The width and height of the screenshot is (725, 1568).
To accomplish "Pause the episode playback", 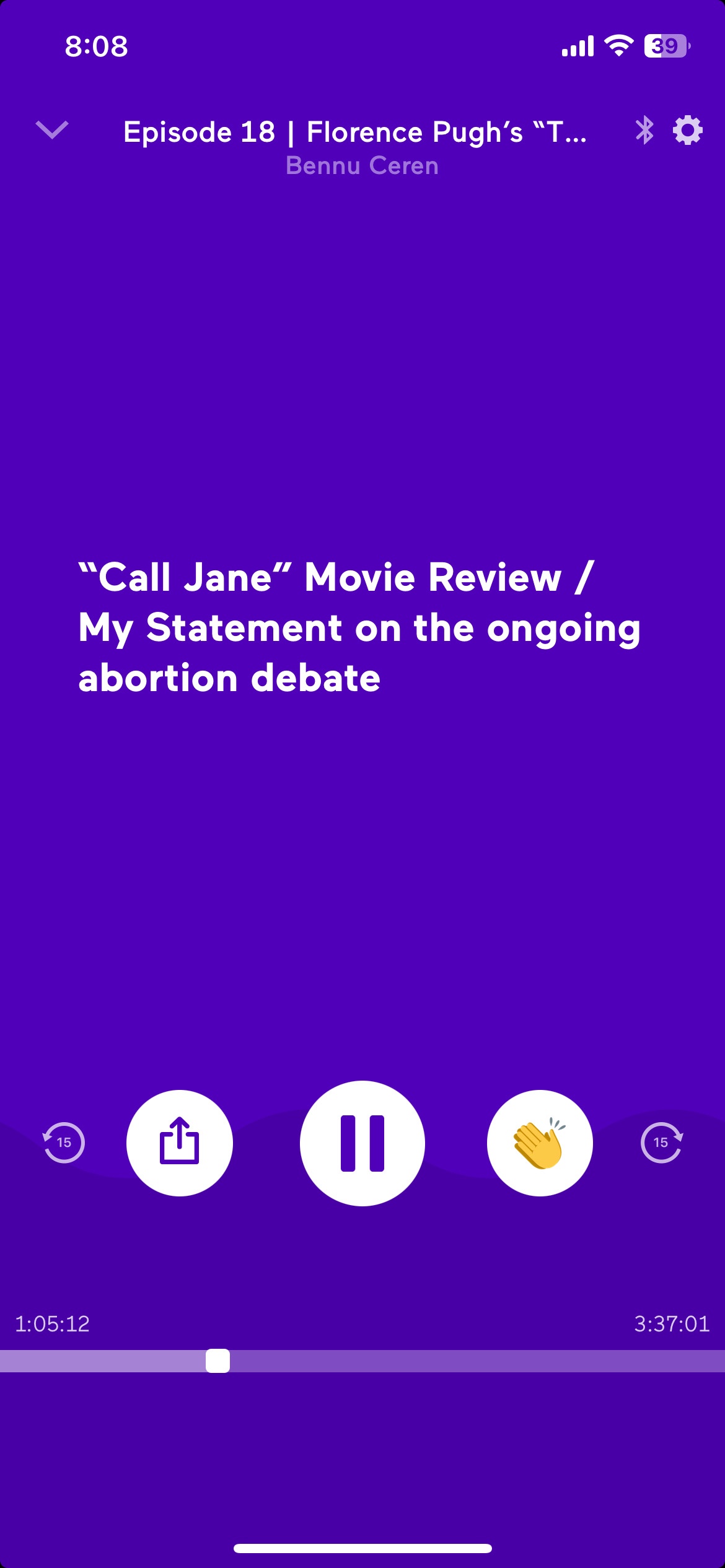I will pos(362,1143).
